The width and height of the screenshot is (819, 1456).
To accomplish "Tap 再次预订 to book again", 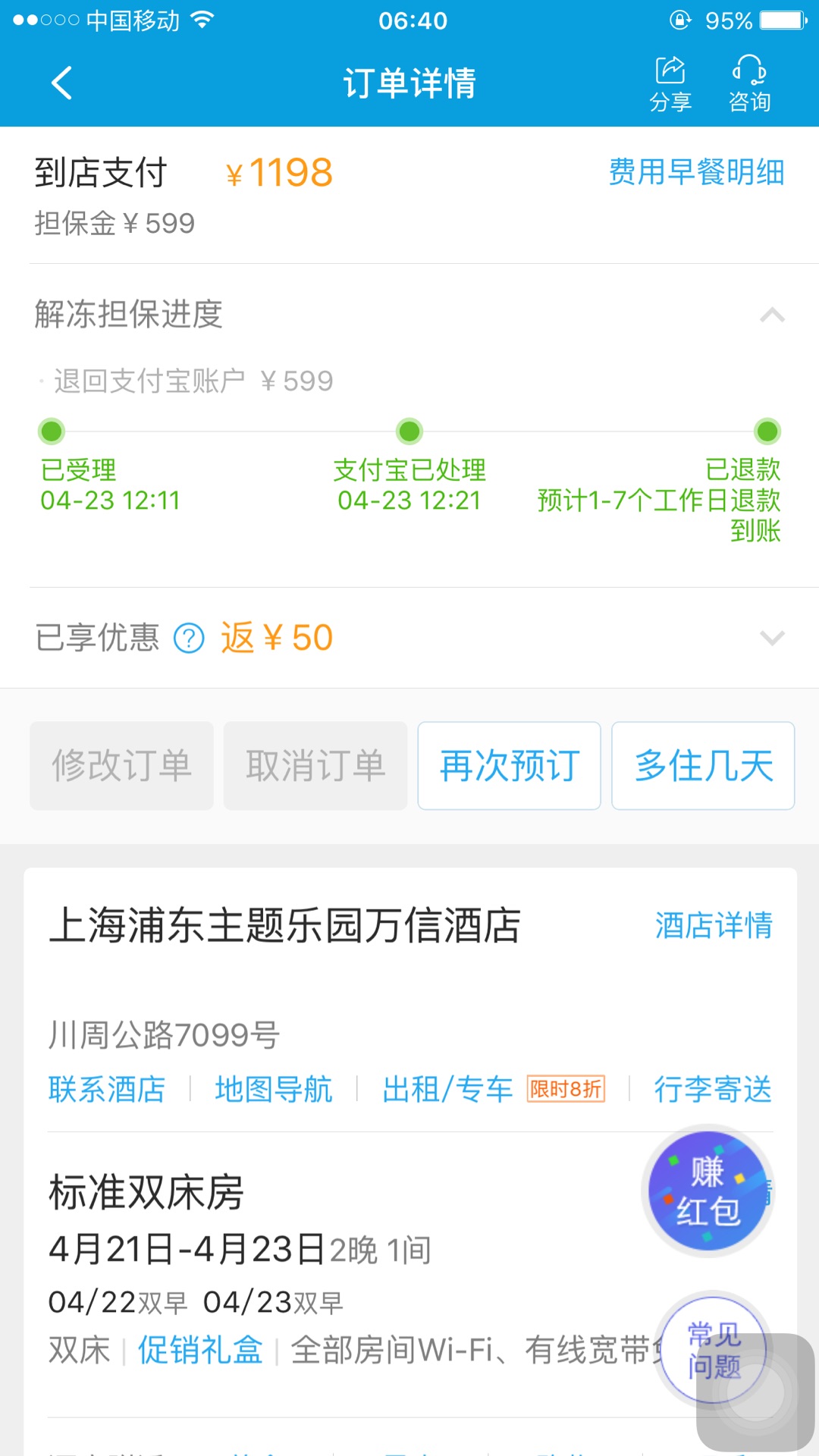I will [x=509, y=766].
